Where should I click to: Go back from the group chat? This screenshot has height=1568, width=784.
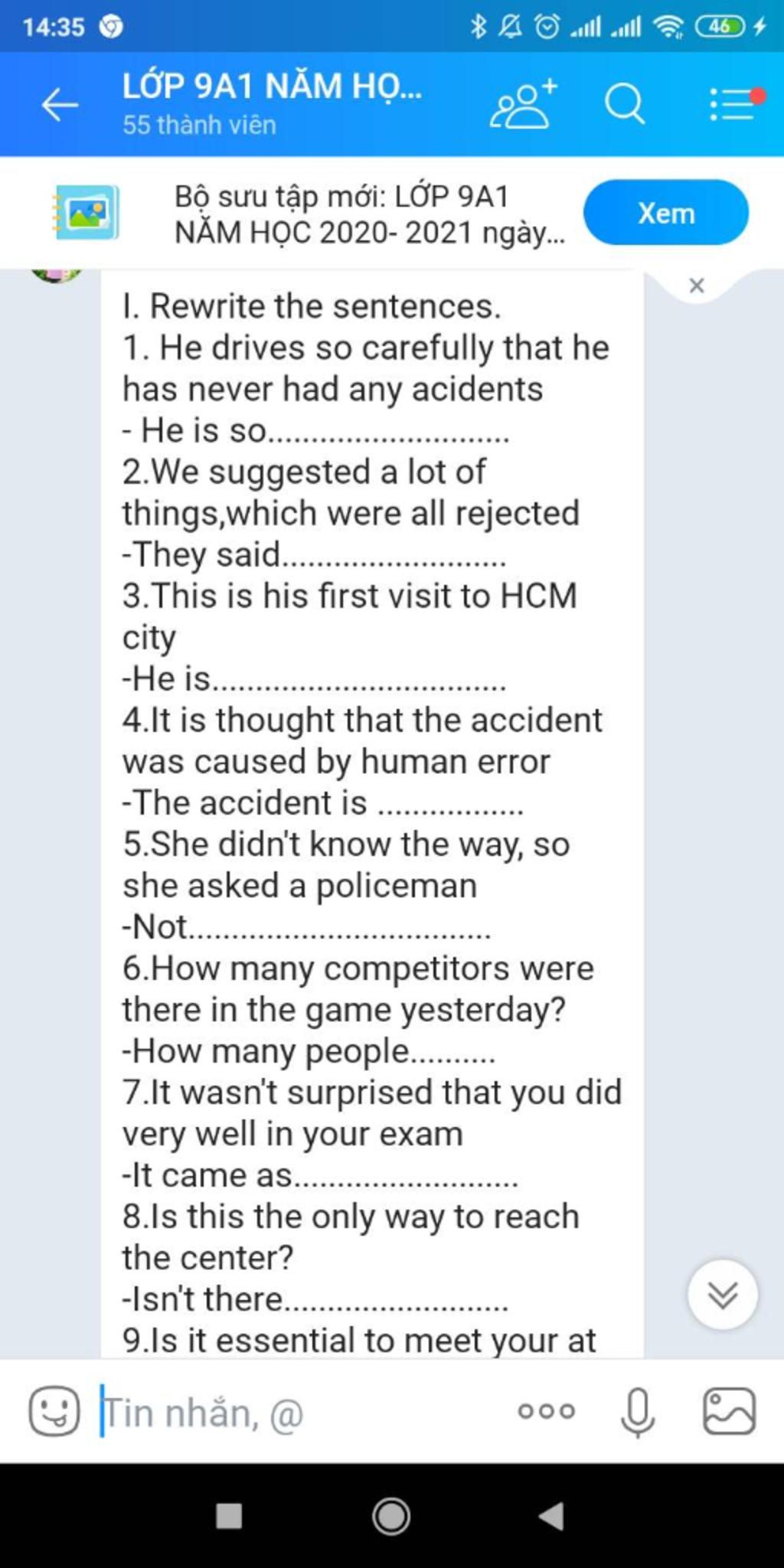(x=60, y=105)
